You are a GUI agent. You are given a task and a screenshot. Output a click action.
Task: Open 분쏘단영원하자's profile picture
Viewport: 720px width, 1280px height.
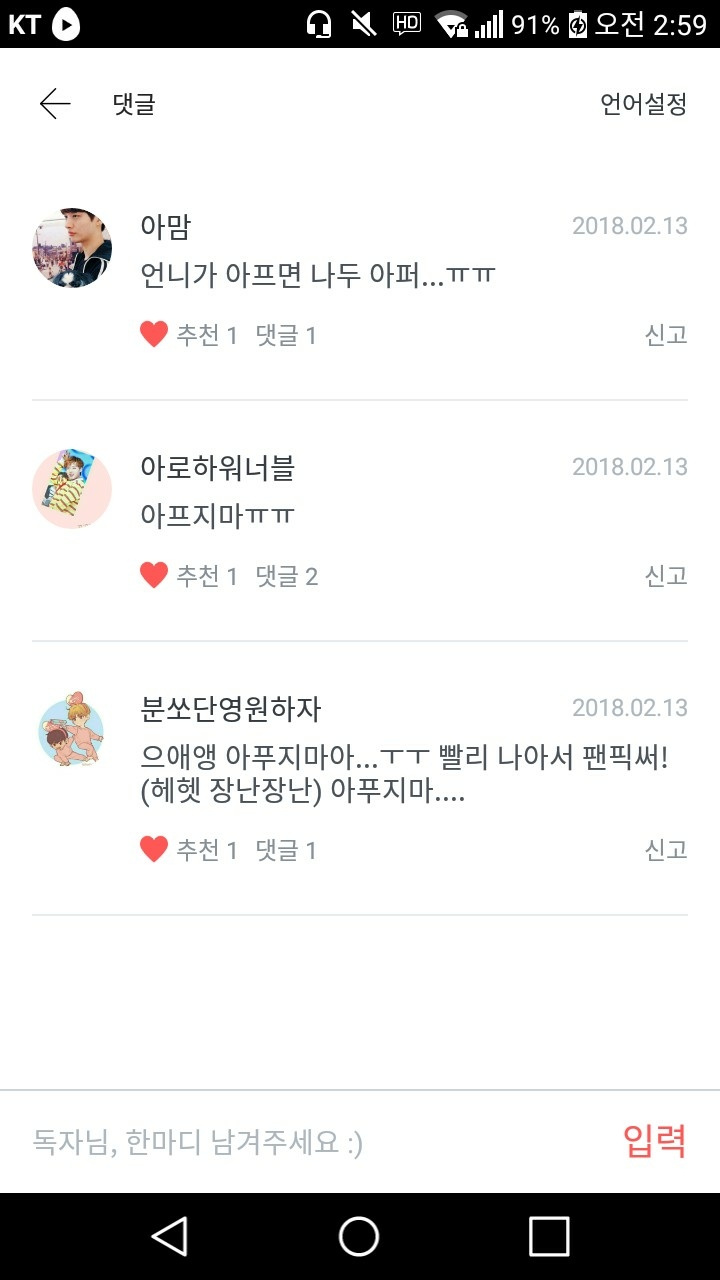tap(72, 732)
